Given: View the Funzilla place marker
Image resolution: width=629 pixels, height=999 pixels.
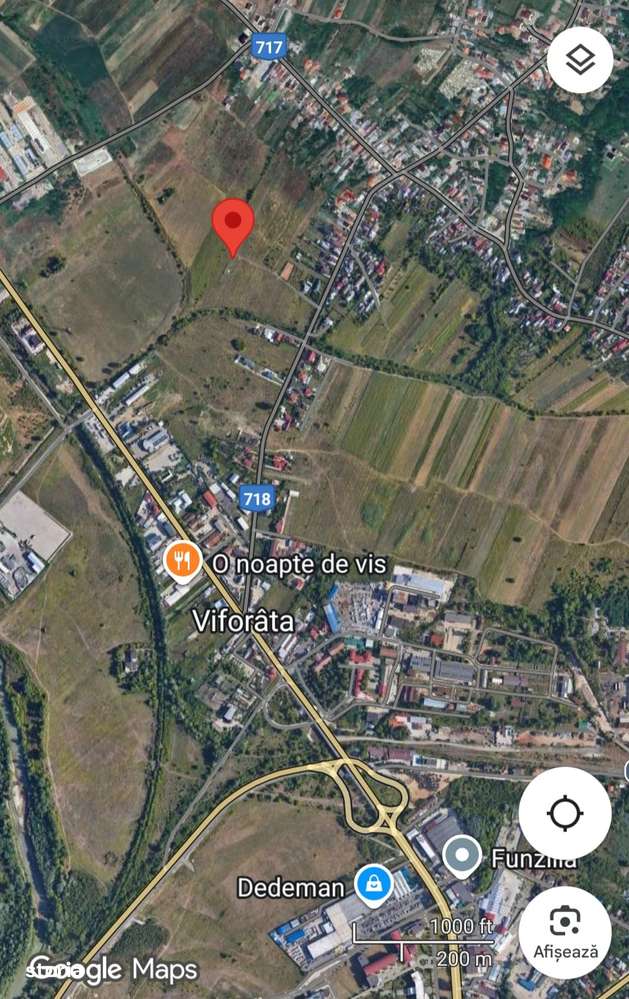Looking at the screenshot, I should pyautogui.click(x=462, y=855).
